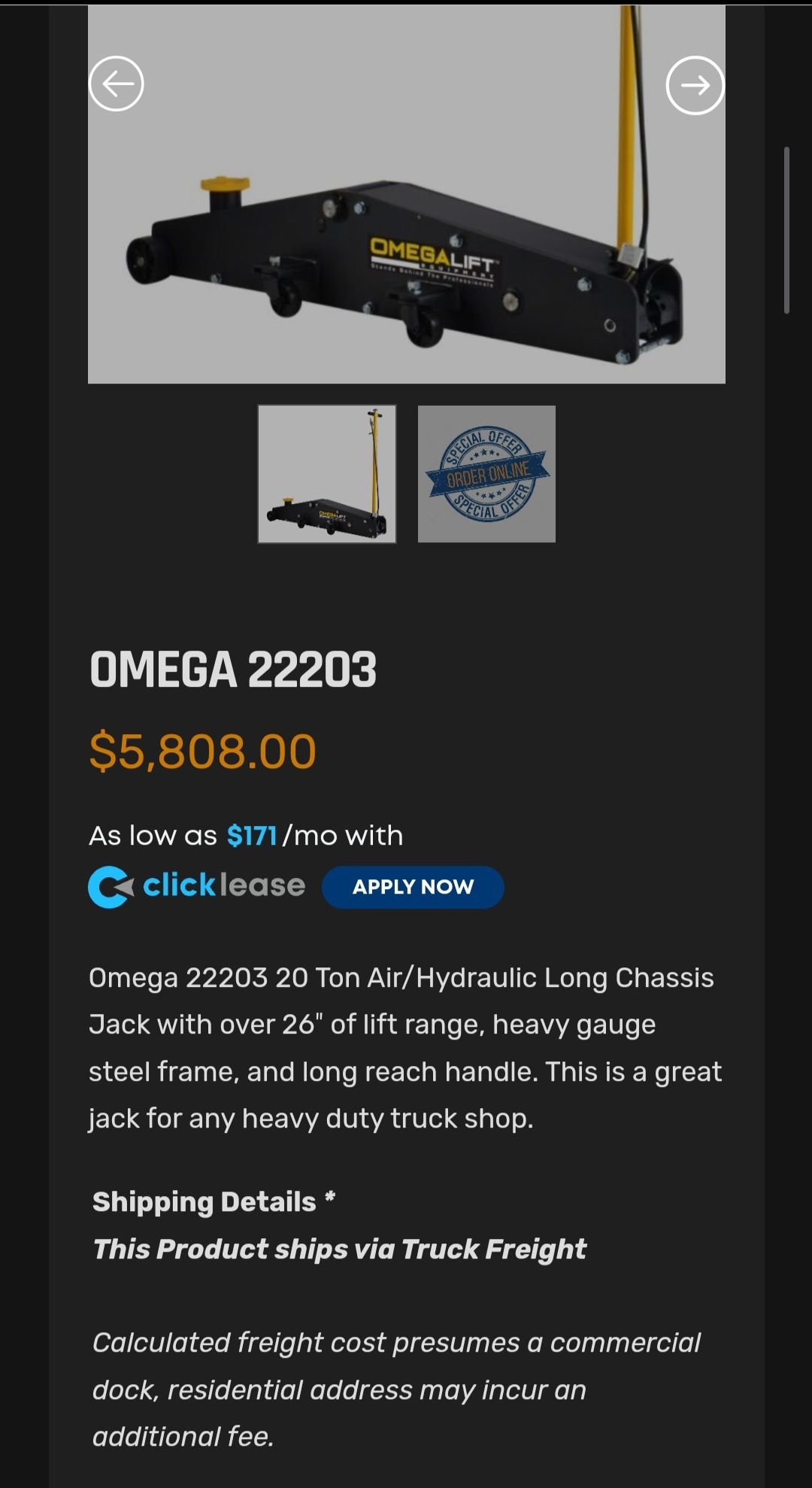Tap Apply Now for Clicklease financing
Viewport: 812px width, 1488px height.
[x=413, y=887]
